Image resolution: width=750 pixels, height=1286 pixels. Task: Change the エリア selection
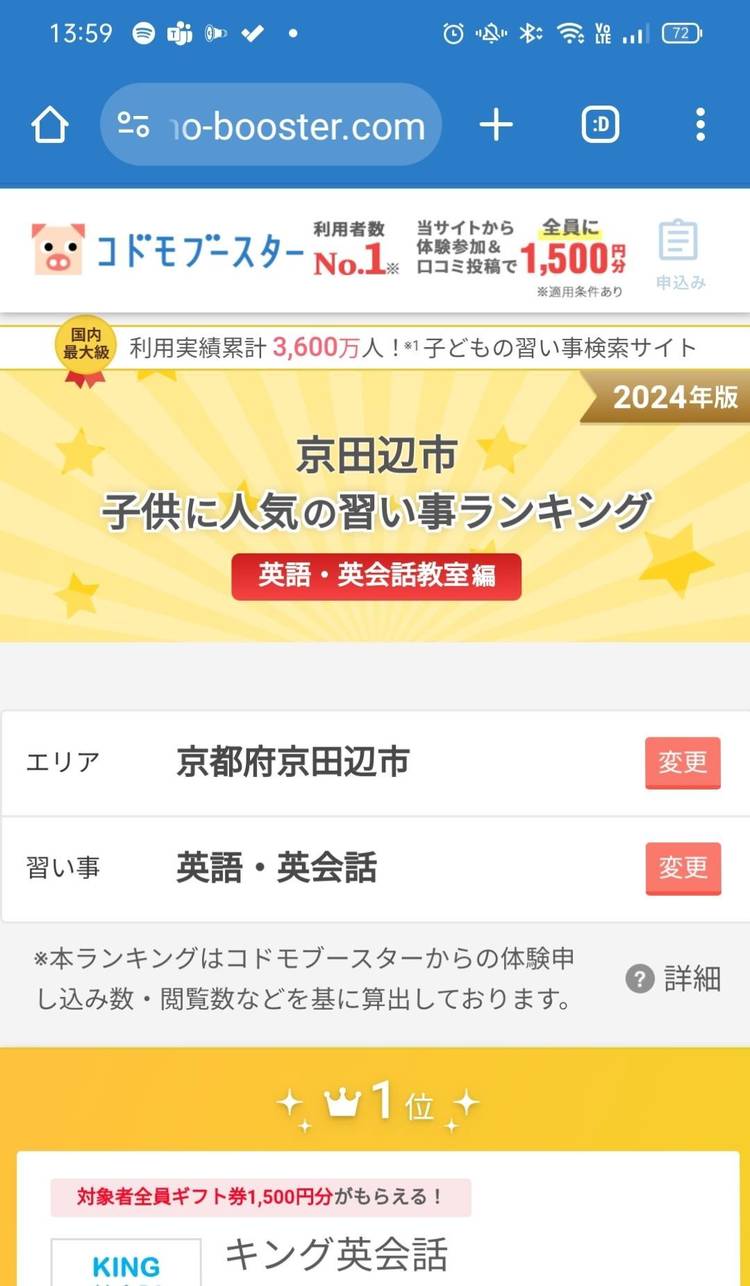click(x=682, y=763)
